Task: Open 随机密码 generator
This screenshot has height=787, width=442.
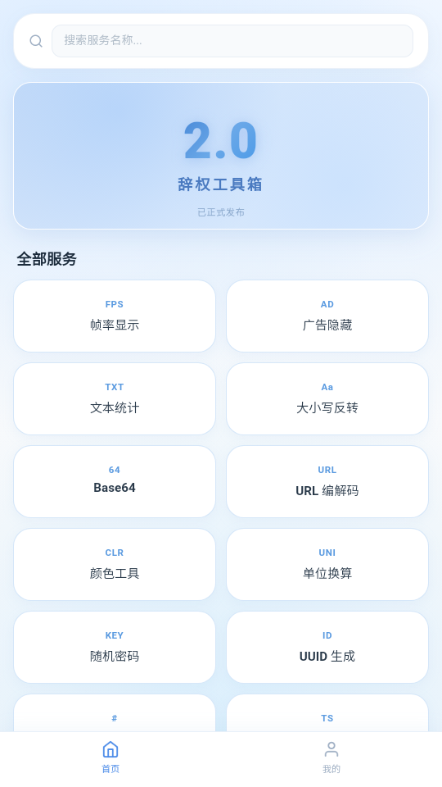Action: (x=114, y=647)
